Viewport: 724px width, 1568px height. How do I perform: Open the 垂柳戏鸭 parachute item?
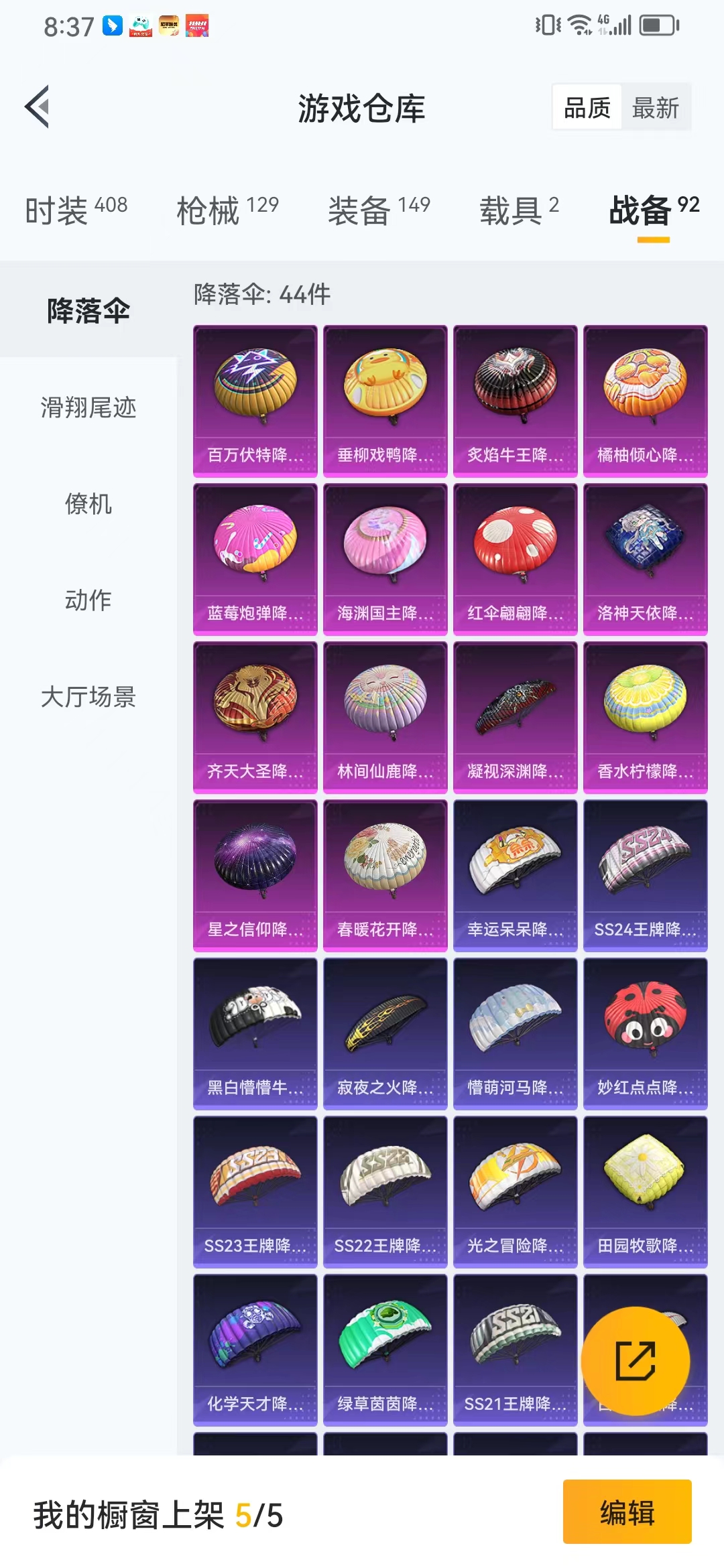coord(385,401)
